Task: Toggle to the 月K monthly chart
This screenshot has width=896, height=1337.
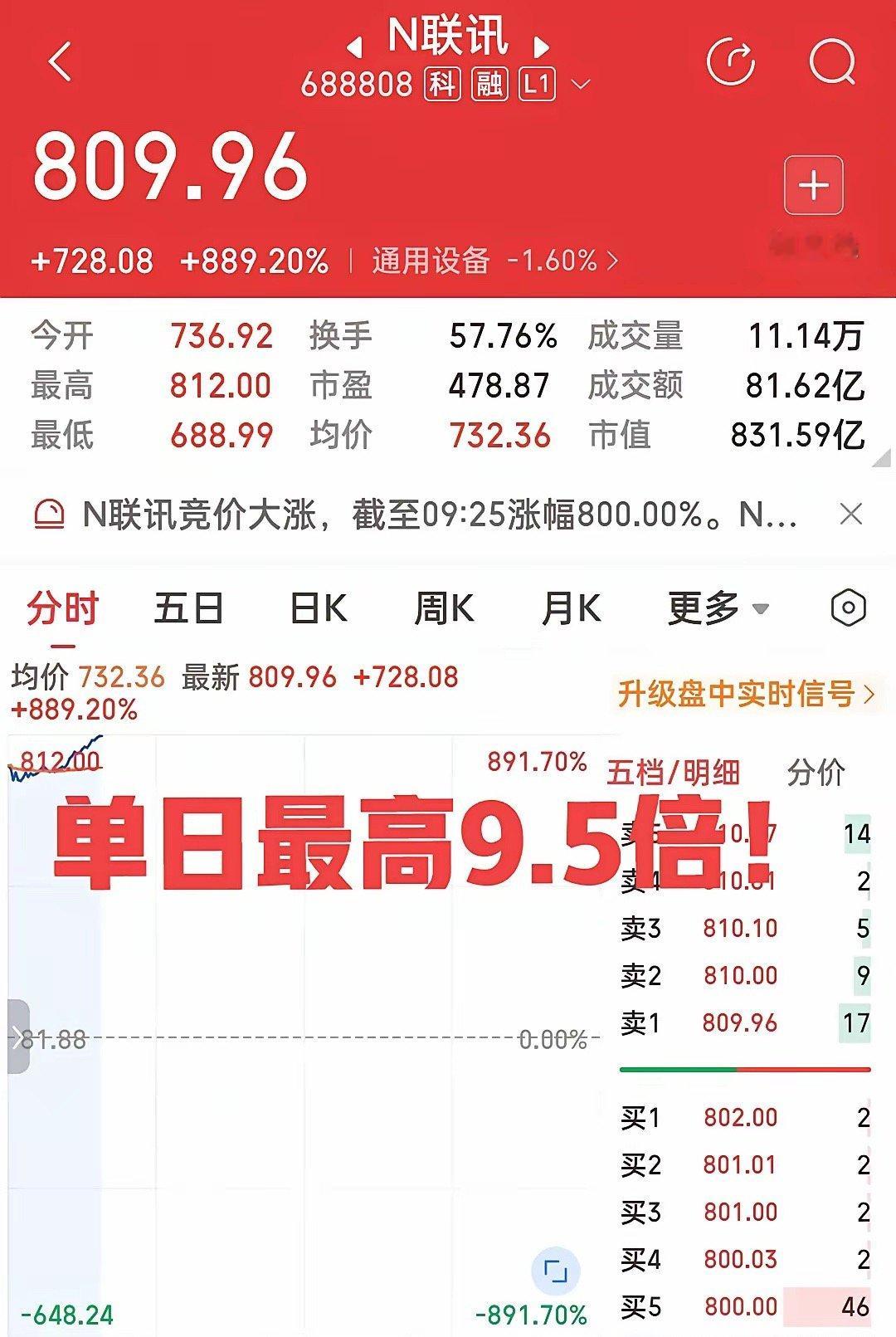Action: coord(574,608)
